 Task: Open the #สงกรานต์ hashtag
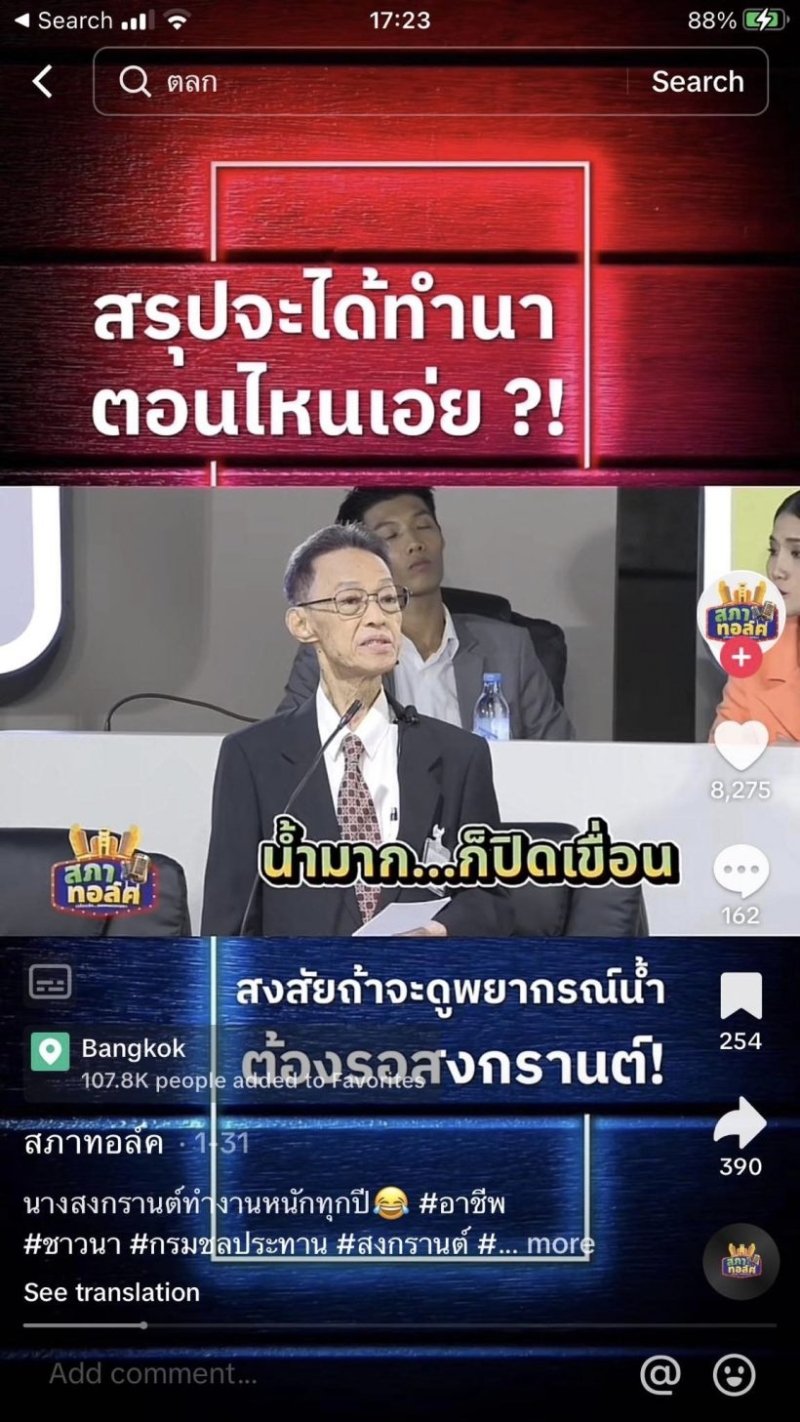pyautogui.click(x=404, y=1244)
